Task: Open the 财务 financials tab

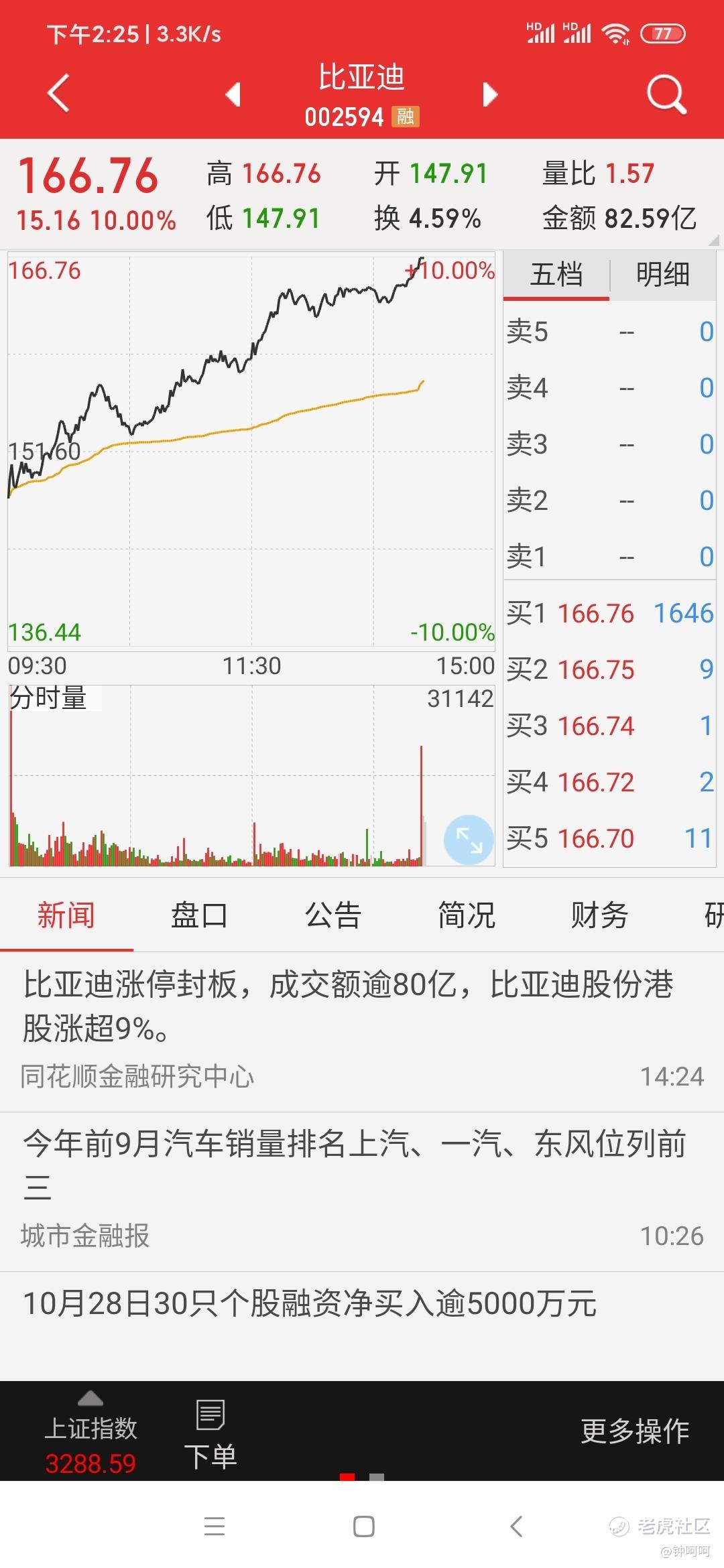Action: [x=599, y=915]
